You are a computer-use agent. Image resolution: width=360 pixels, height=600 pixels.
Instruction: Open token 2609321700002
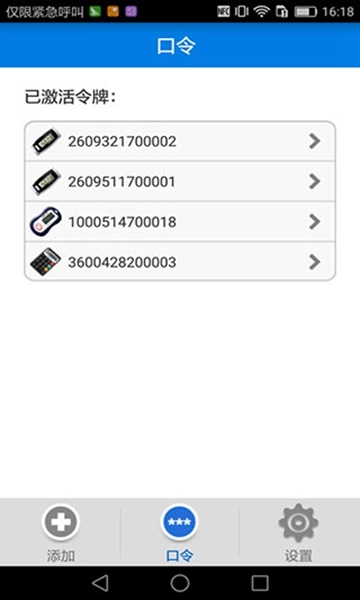[180, 141]
